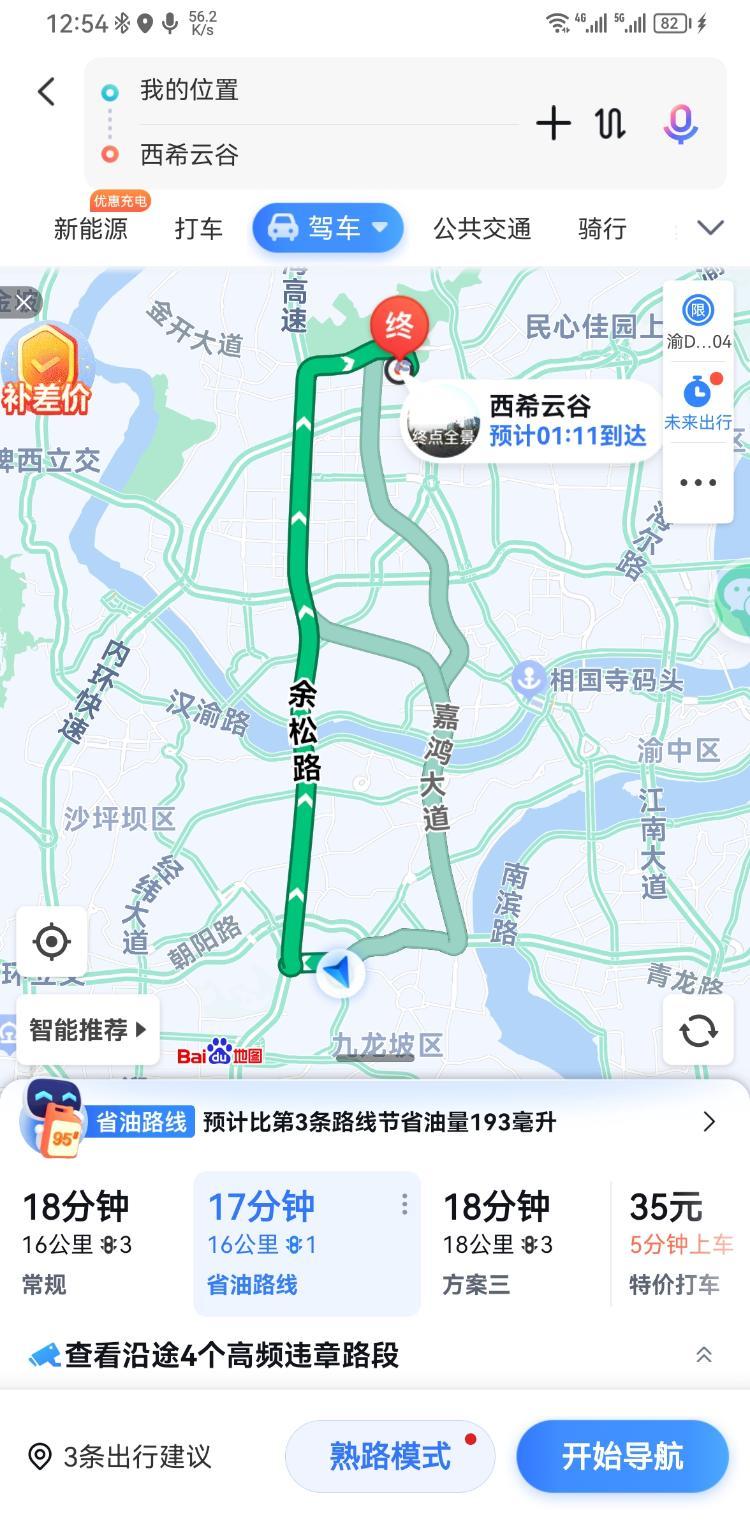
Task: Select the 18分钟 常规 route
Action: tap(95, 1243)
